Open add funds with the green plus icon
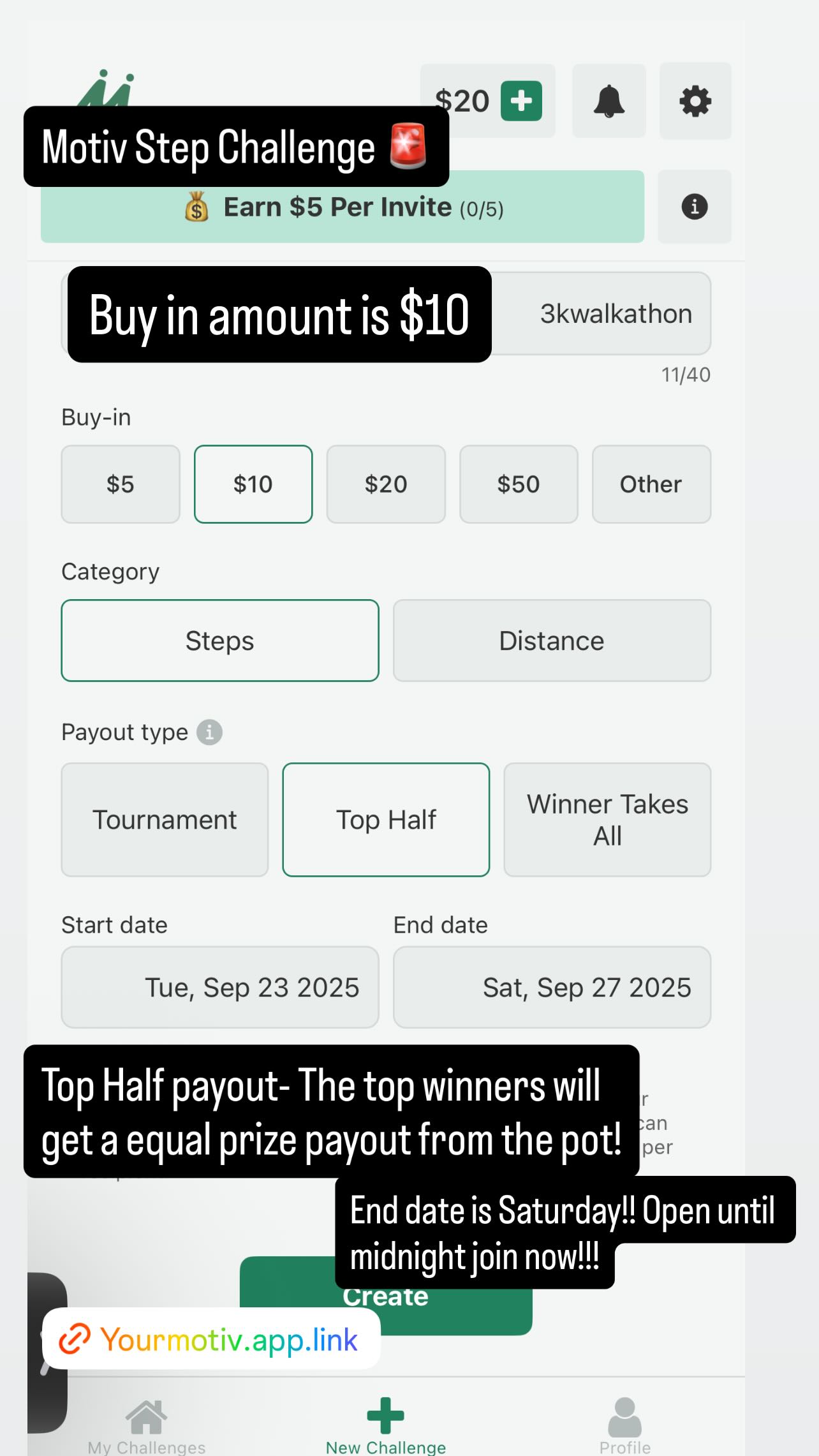819x1456 pixels. tap(520, 100)
